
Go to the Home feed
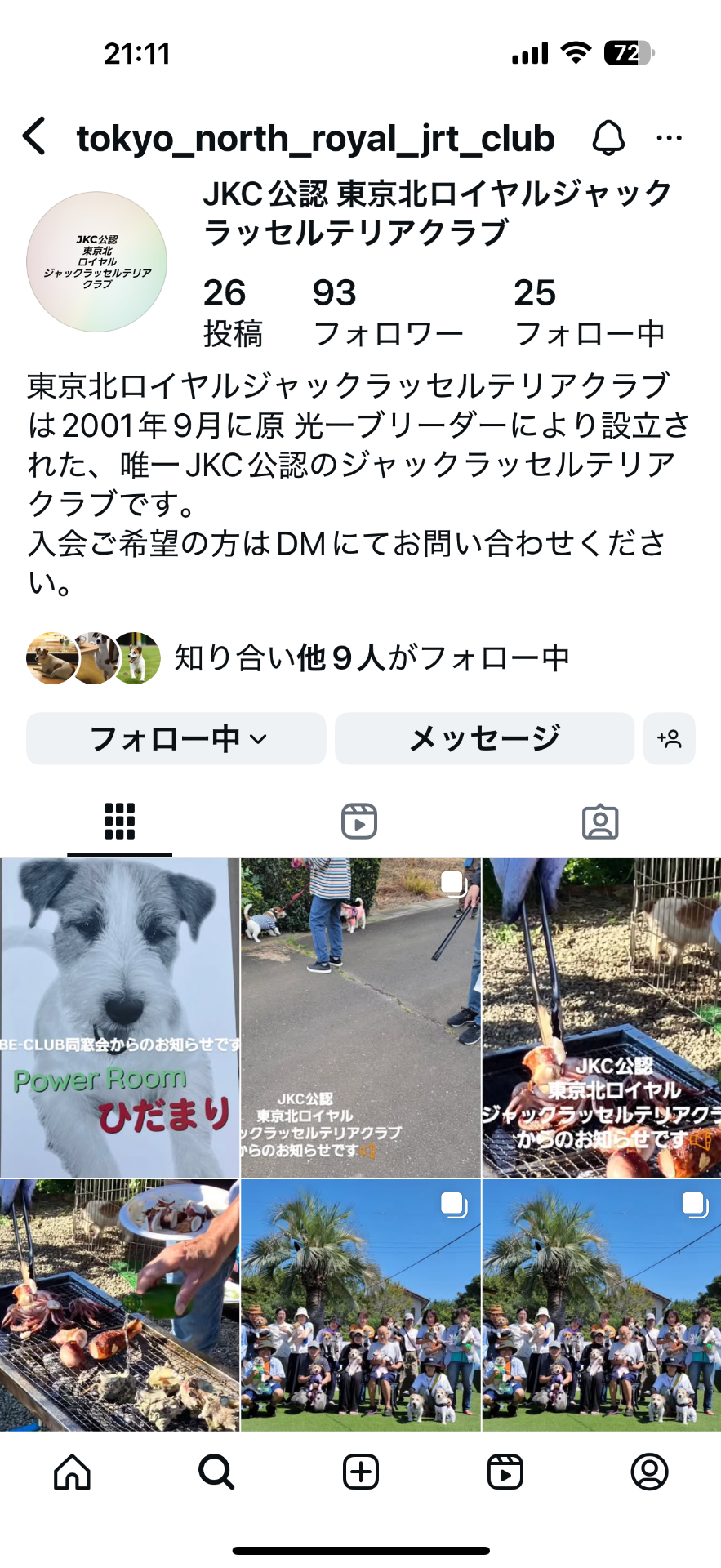tap(73, 1472)
